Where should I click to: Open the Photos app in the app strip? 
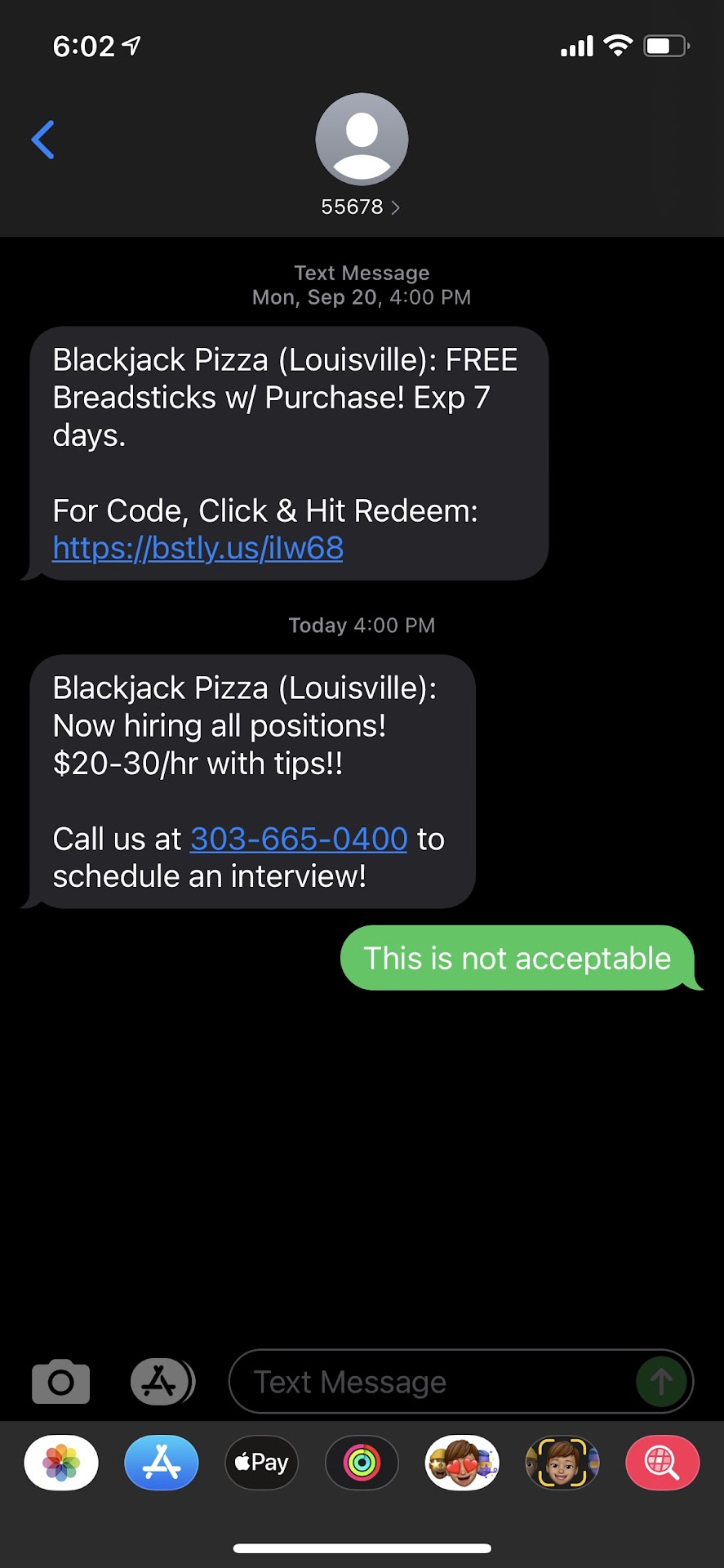tap(61, 1463)
